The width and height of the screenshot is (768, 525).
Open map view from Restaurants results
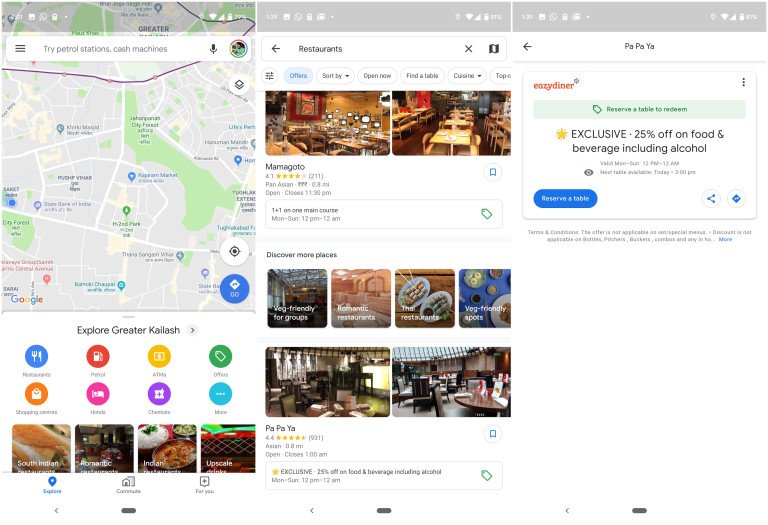tap(493, 48)
